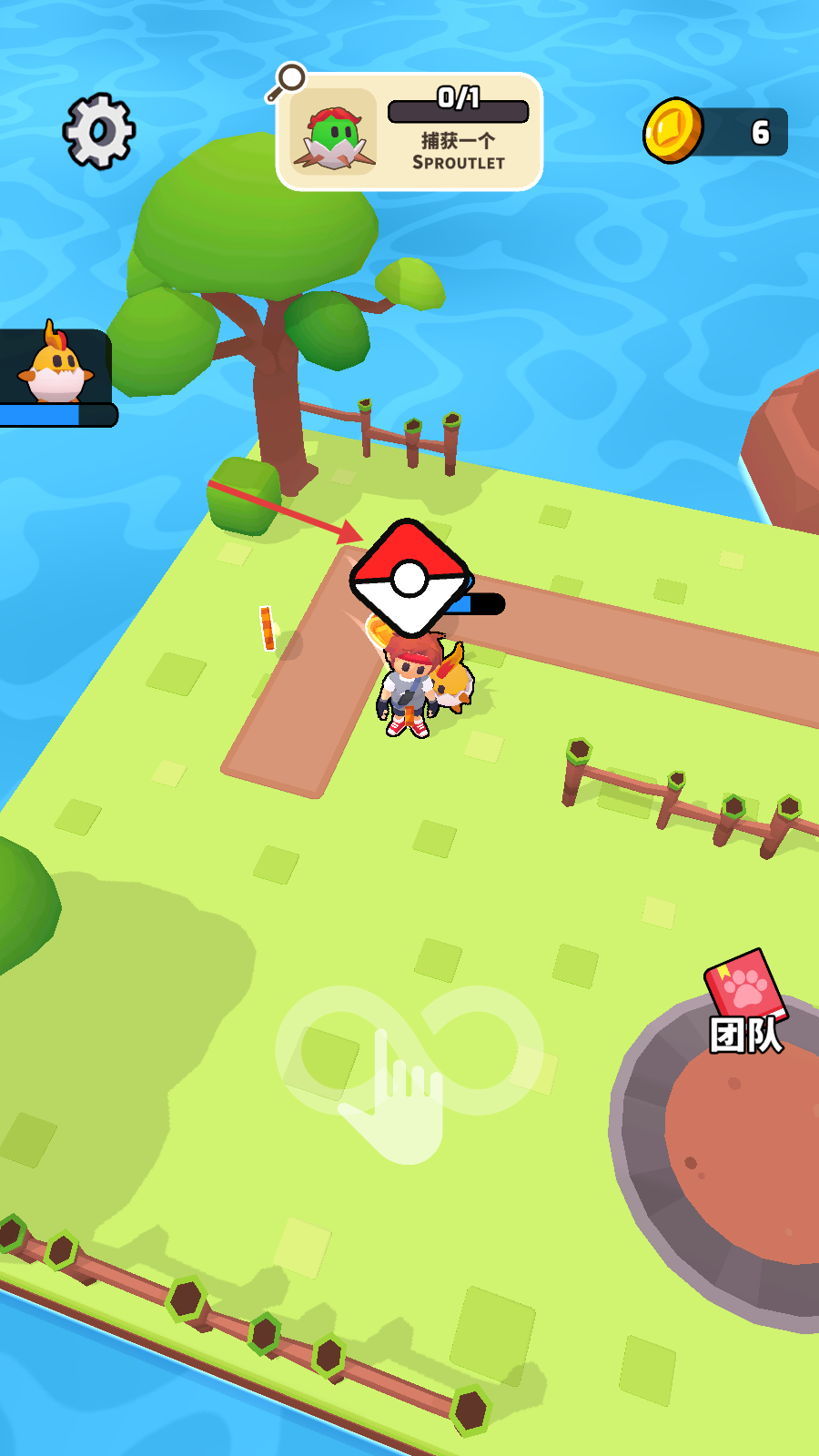Tap the Poké Ball capture marker
819x1456 pixels.
410,578
